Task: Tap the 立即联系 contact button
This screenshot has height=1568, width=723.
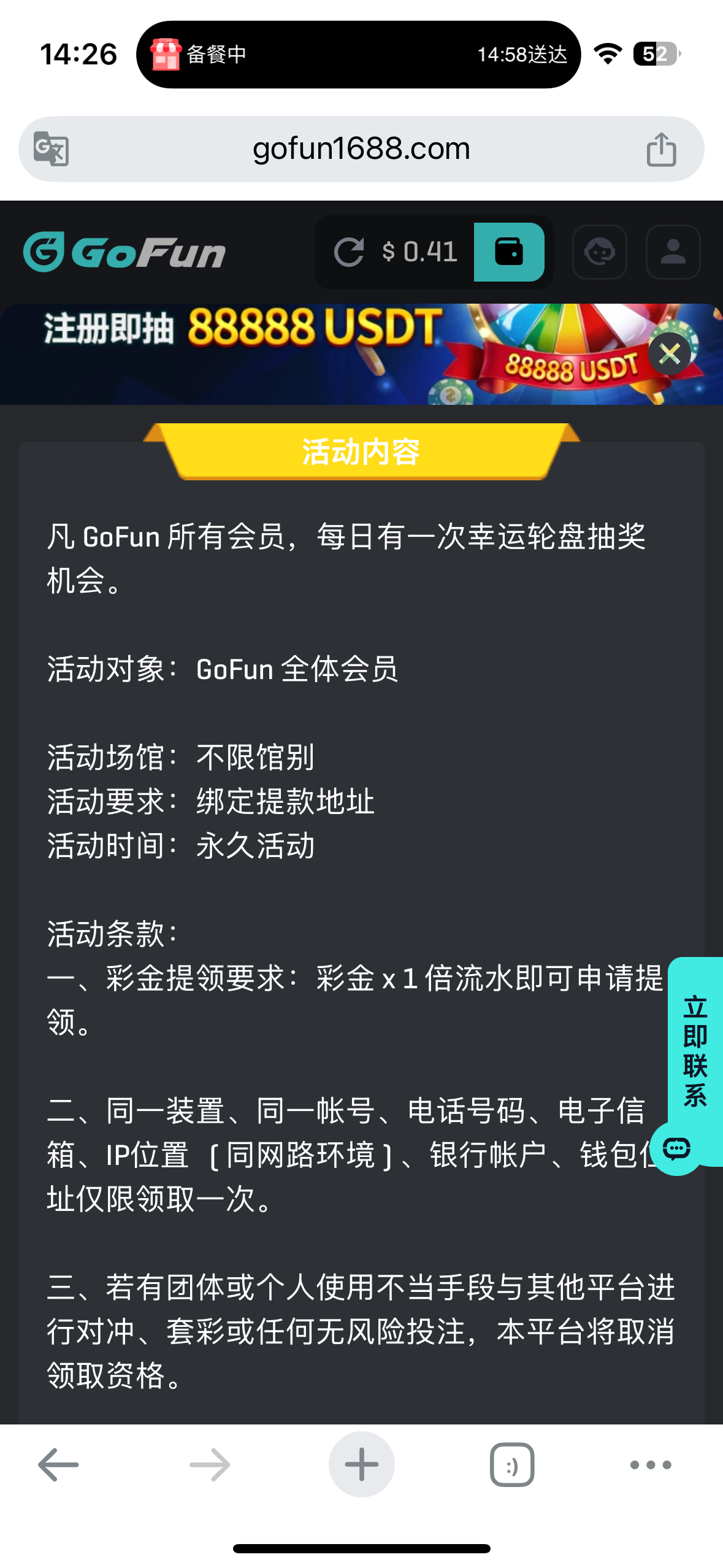Action: click(x=695, y=1050)
